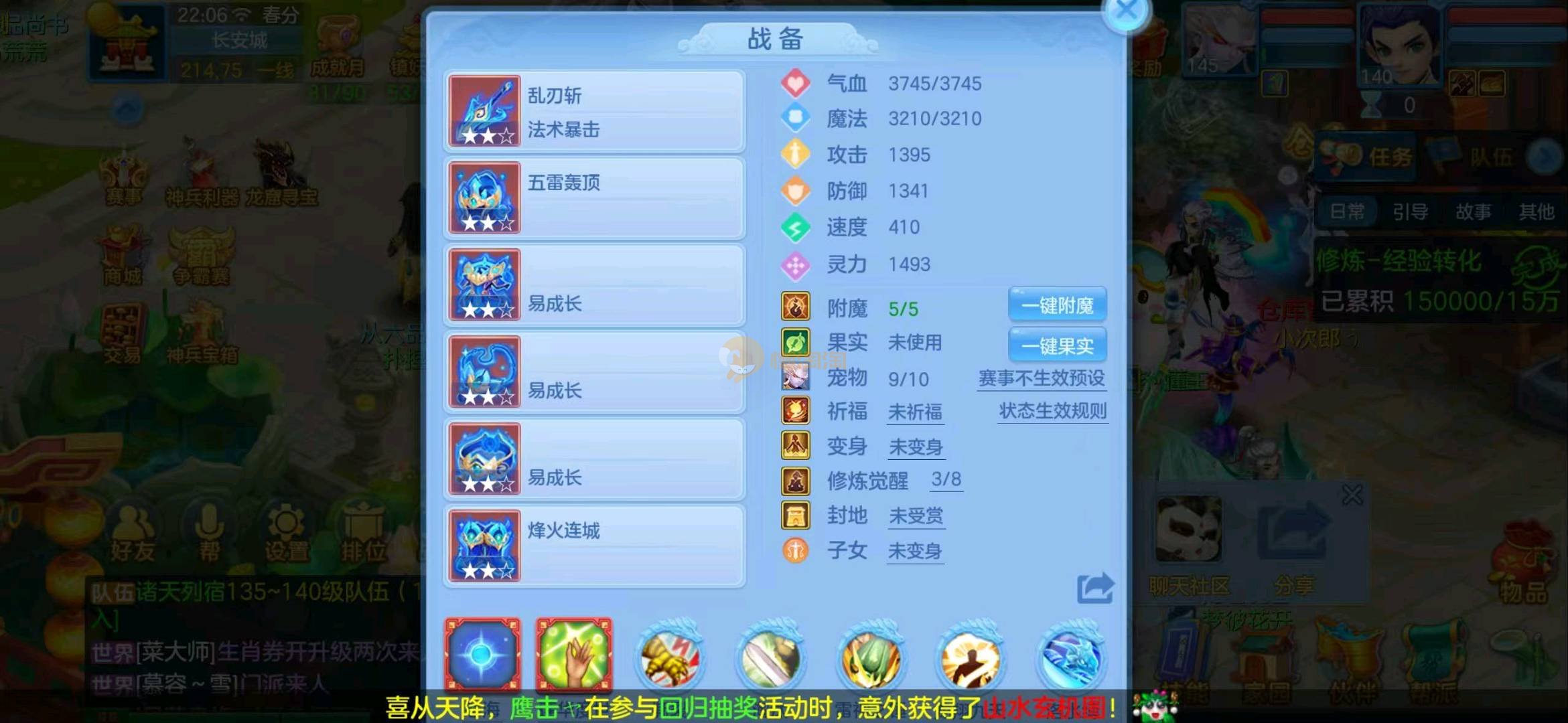Open the 修炼觉醒 3/8 link

(x=946, y=480)
